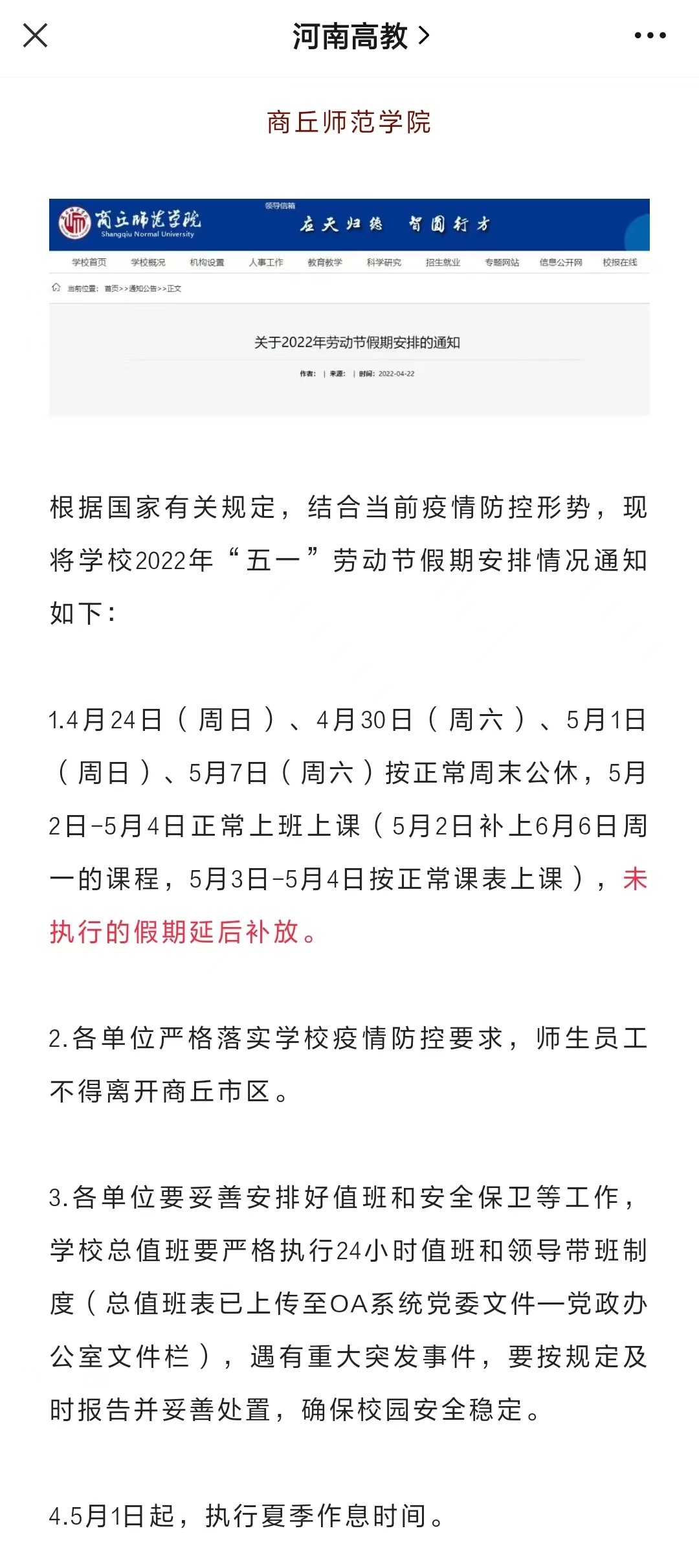View the embedded notice screenshot image
This screenshot has height=1568, width=699.
[349, 306]
